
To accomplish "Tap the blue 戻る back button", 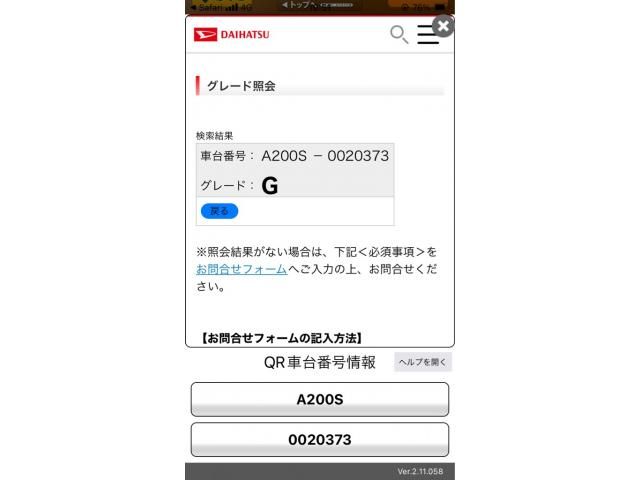I will [219, 211].
